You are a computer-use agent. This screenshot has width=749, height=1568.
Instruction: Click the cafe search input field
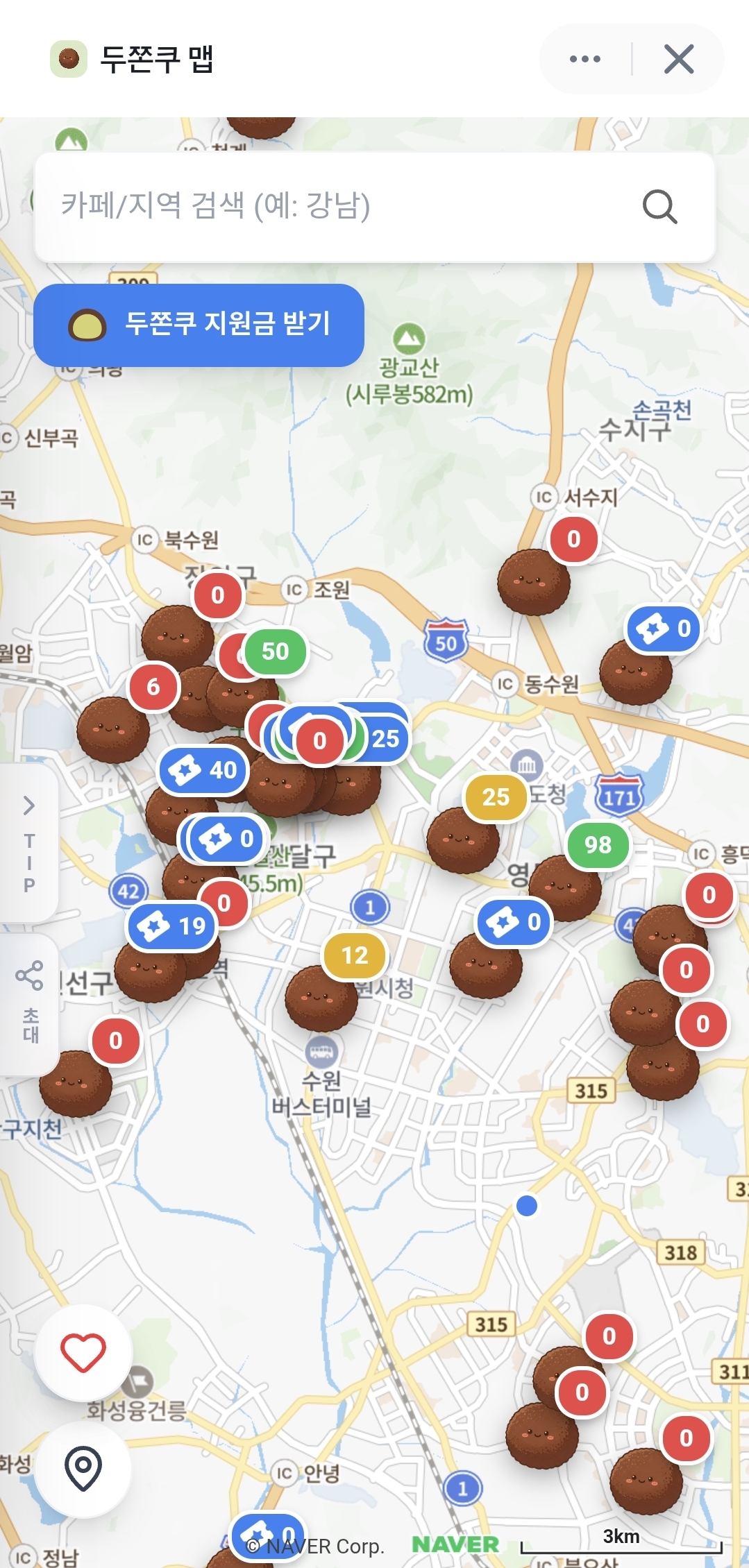pyautogui.click(x=312, y=207)
